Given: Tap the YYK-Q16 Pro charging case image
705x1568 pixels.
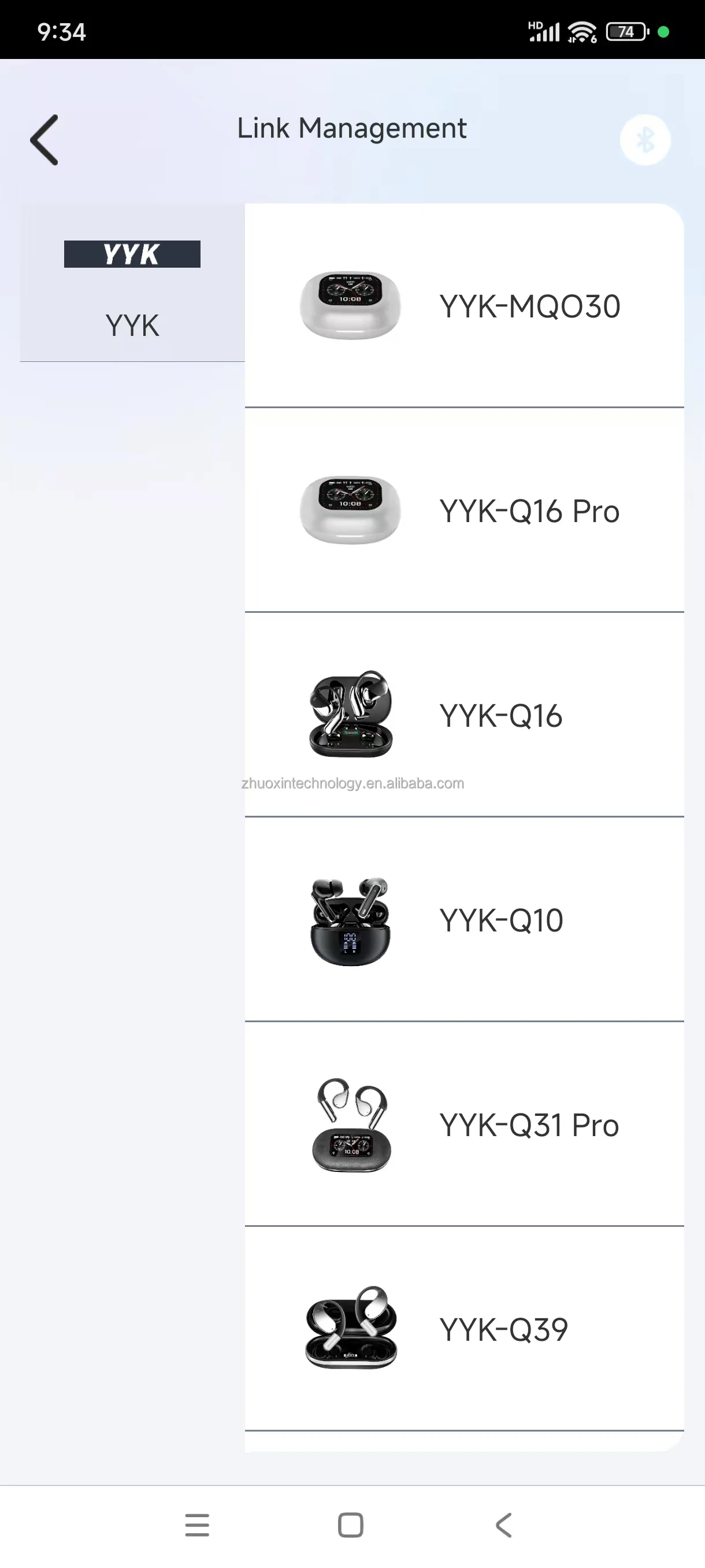Looking at the screenshot, I should (x=350, y=511).
